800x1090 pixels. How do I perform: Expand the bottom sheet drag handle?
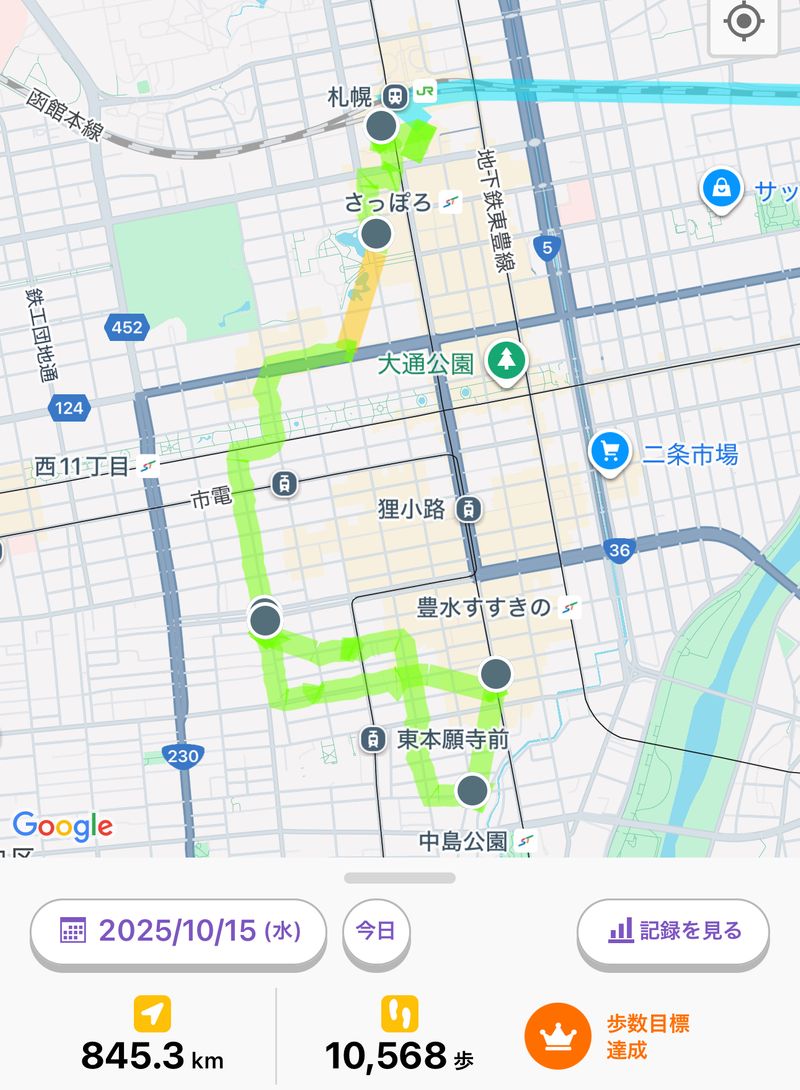click(400, 878)
